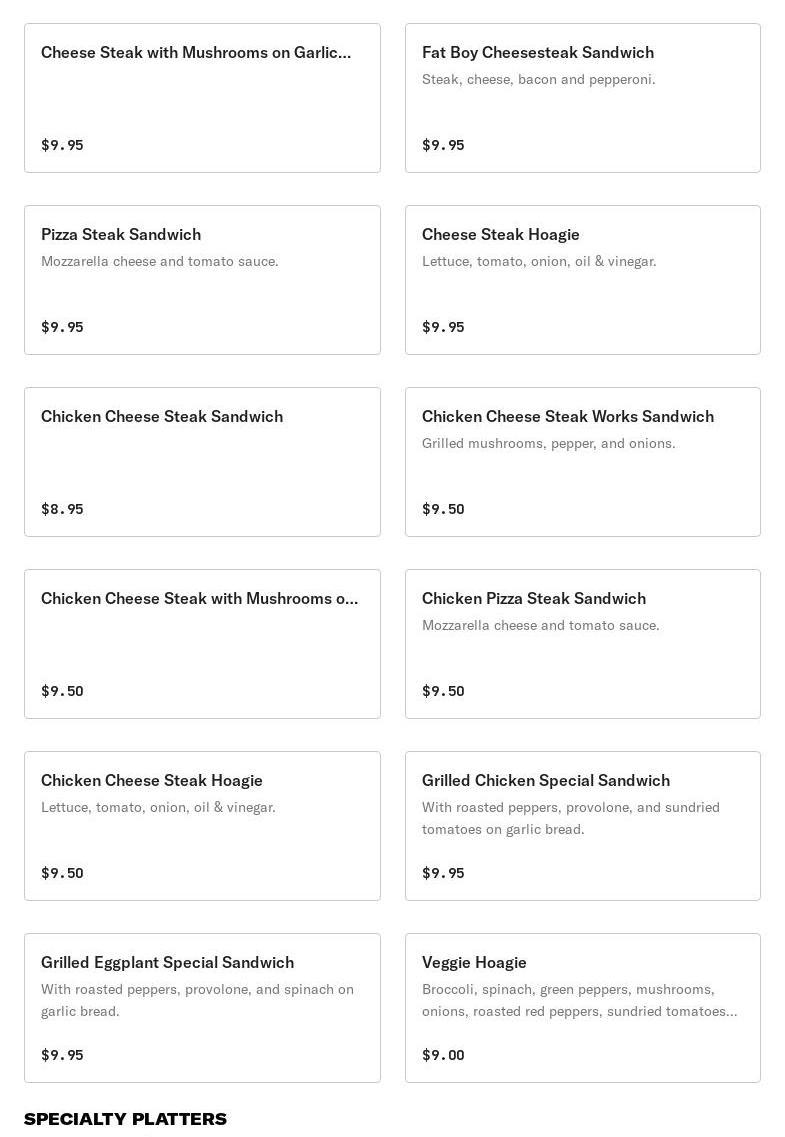This screenshot has width=785, height=1137.
Task: Open Chicken Cheese Steak with Mushrooms item
Action: pyautogui.click(x=202, y=644)
